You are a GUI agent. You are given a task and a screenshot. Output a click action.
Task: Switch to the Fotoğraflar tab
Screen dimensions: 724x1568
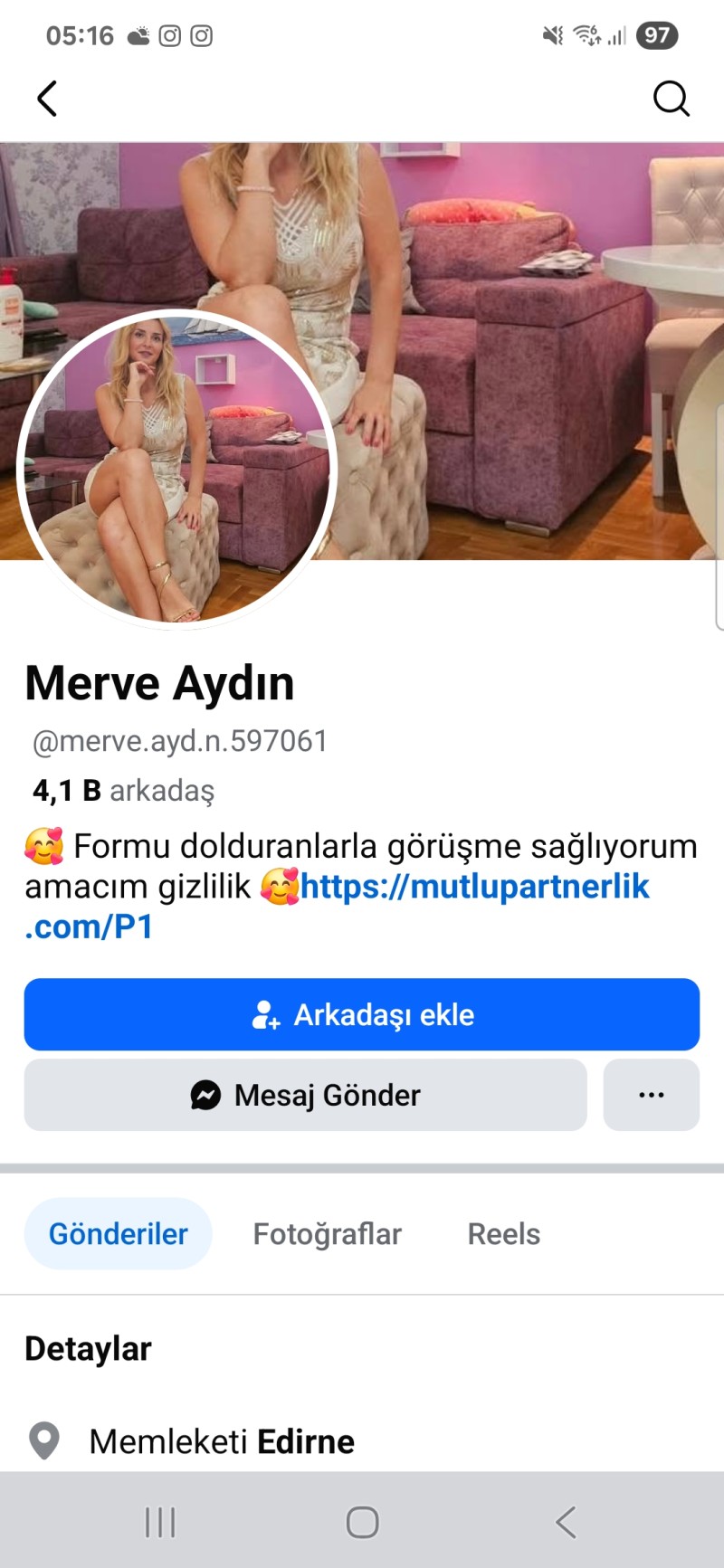[327, 1233]
